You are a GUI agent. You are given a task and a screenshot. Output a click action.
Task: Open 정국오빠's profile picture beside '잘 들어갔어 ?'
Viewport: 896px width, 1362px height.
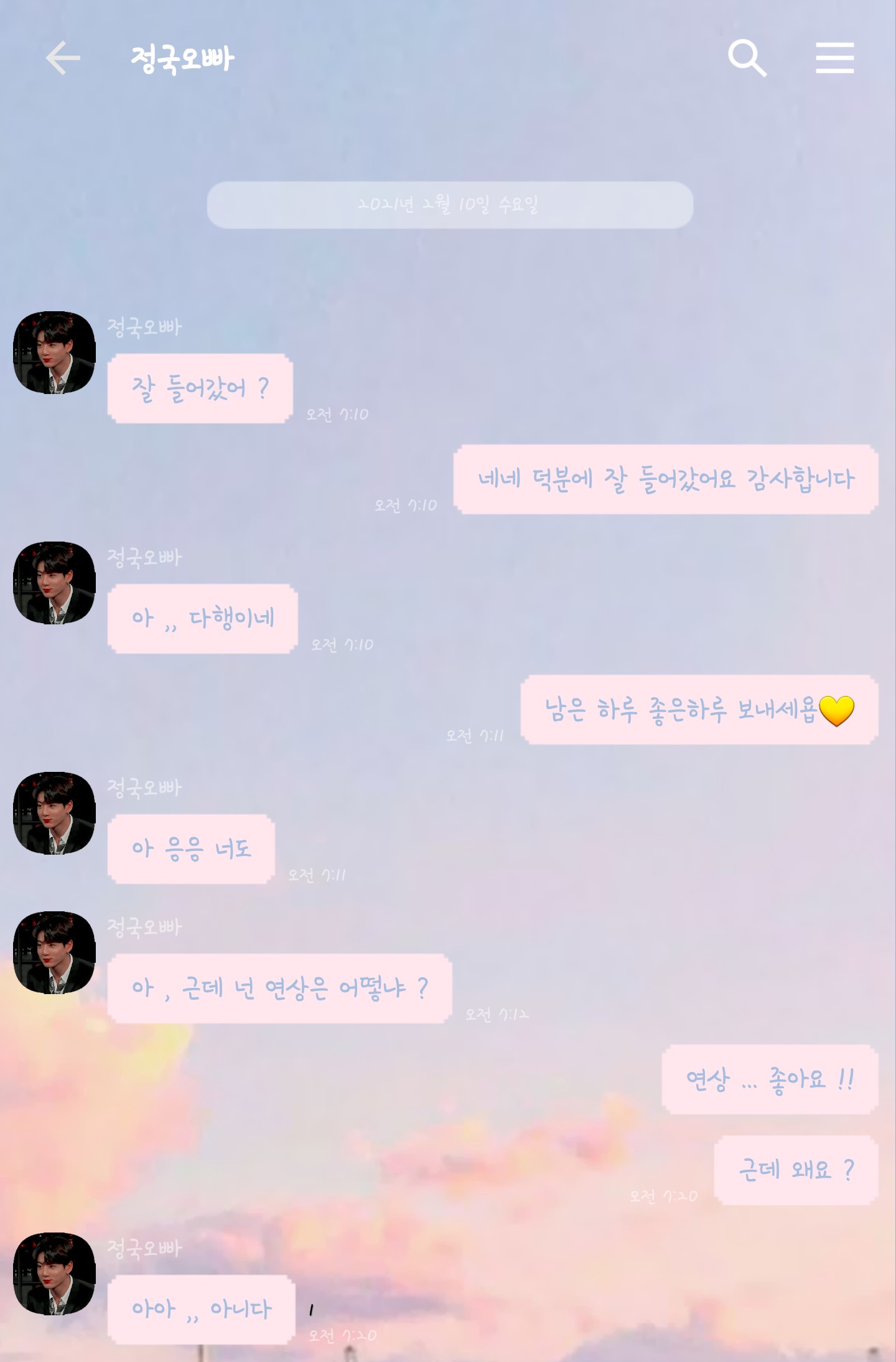coord(55,352)
